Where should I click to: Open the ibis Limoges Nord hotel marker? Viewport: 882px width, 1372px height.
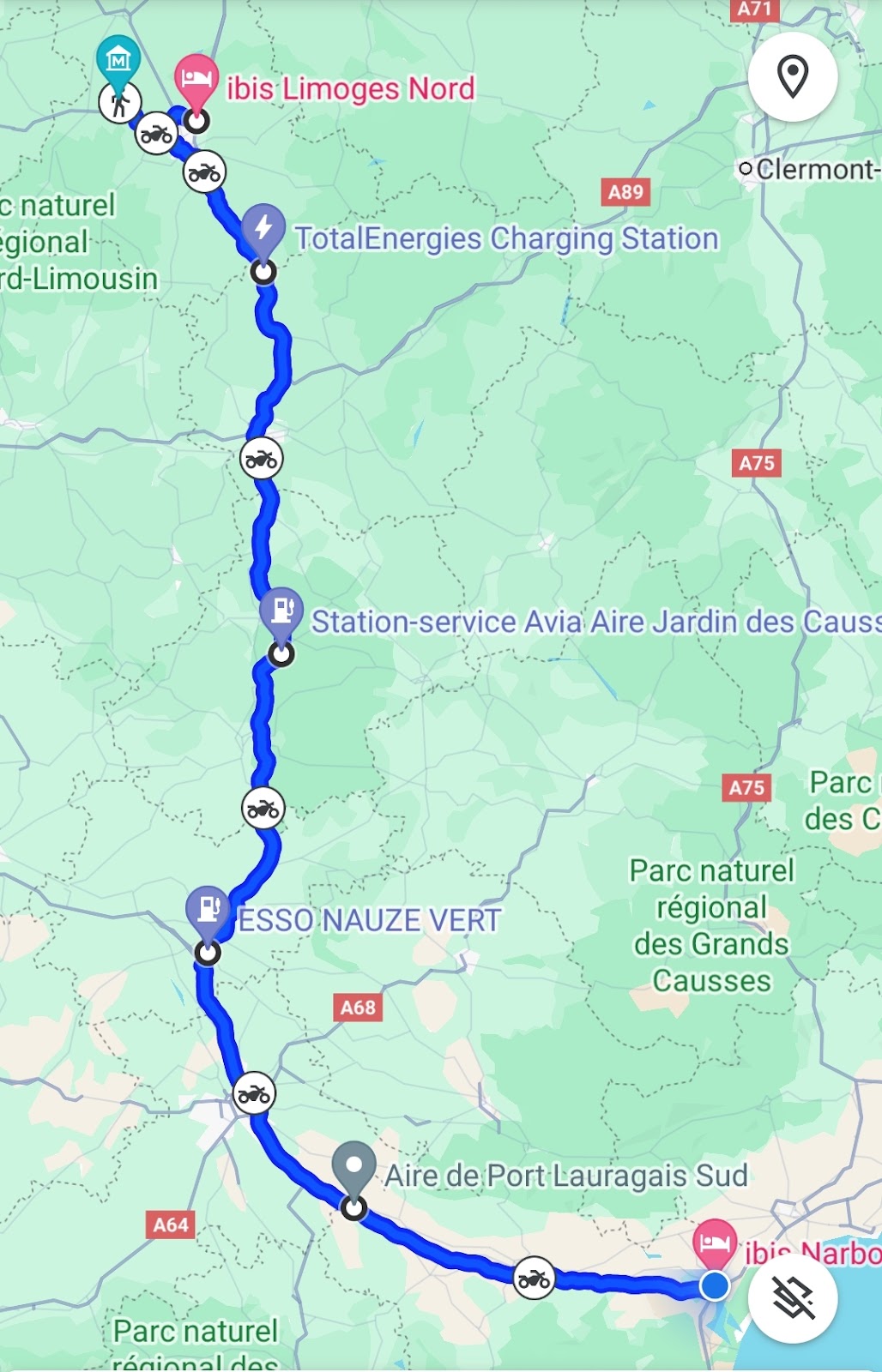pyautogui.click(x=196, y=79)
